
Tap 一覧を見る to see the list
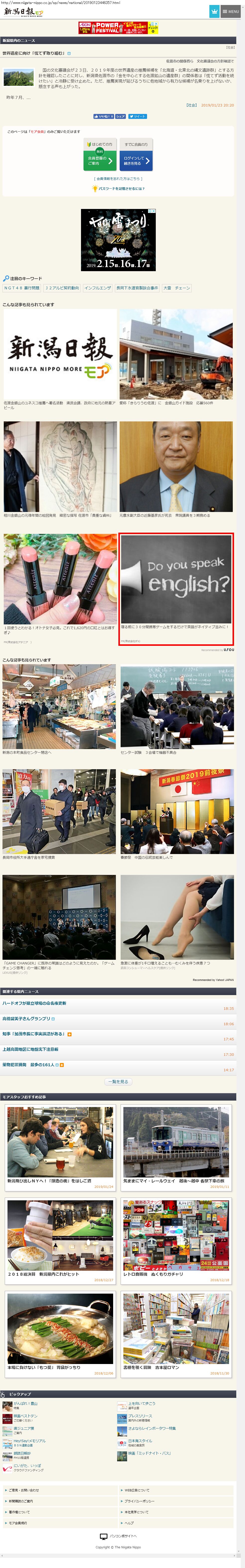pyautogui.click(x=118, y=1082)
